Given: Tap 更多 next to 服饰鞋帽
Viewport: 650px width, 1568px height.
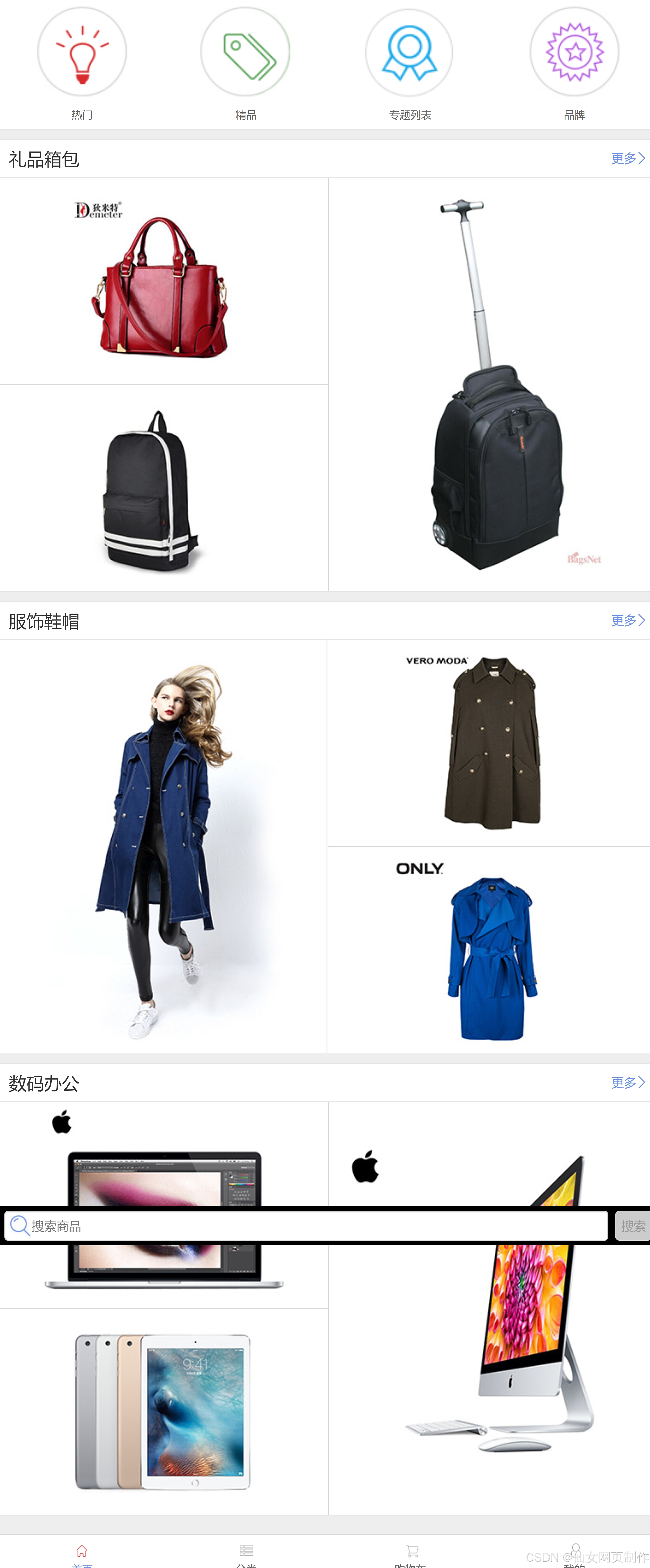Looking at the screenshot, I should 627,621.
